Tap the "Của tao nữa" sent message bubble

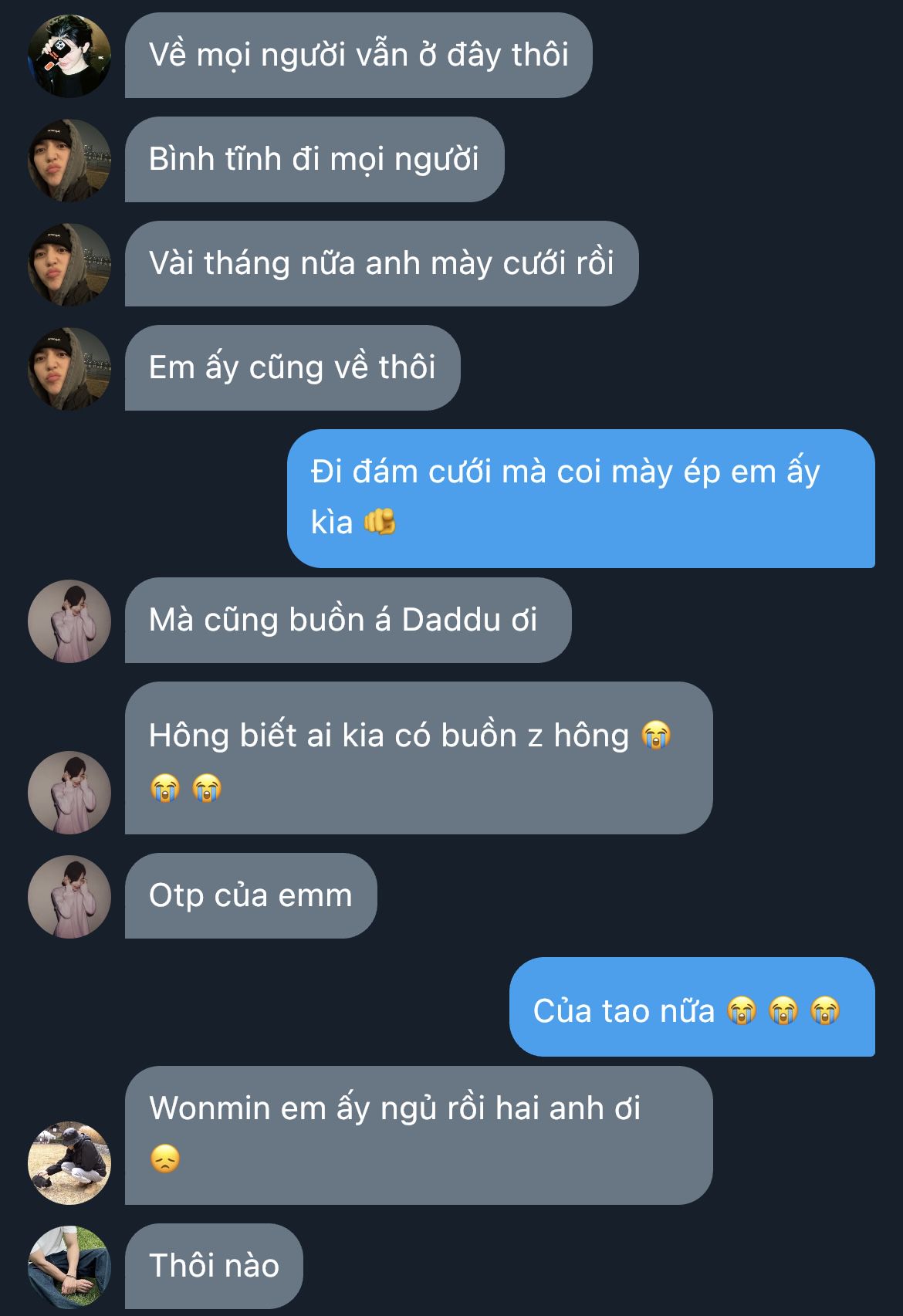click(x=692, y=1007)
